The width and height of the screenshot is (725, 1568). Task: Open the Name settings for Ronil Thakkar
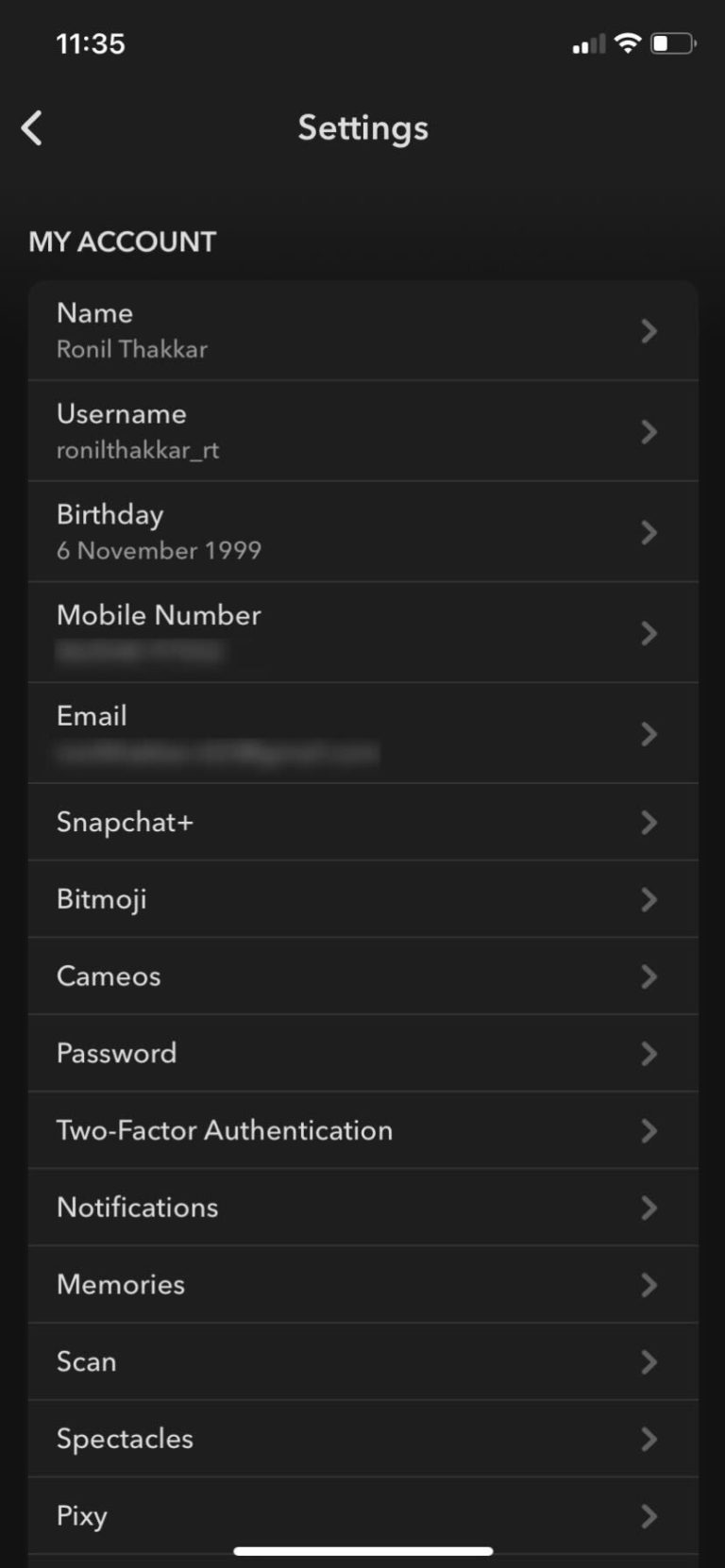(x=362, y=330)
